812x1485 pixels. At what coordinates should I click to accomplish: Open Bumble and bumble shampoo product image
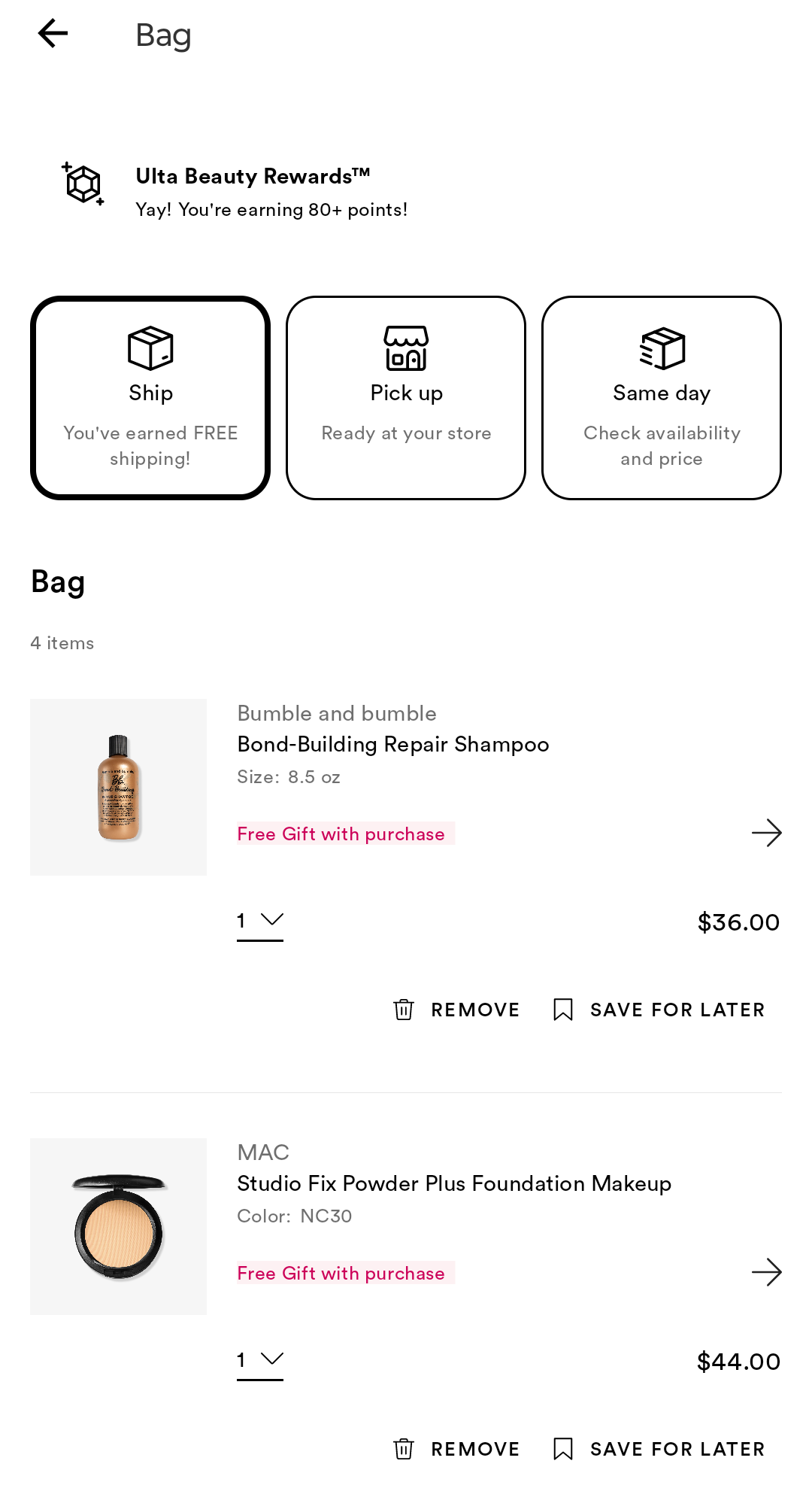coord(118,787)
